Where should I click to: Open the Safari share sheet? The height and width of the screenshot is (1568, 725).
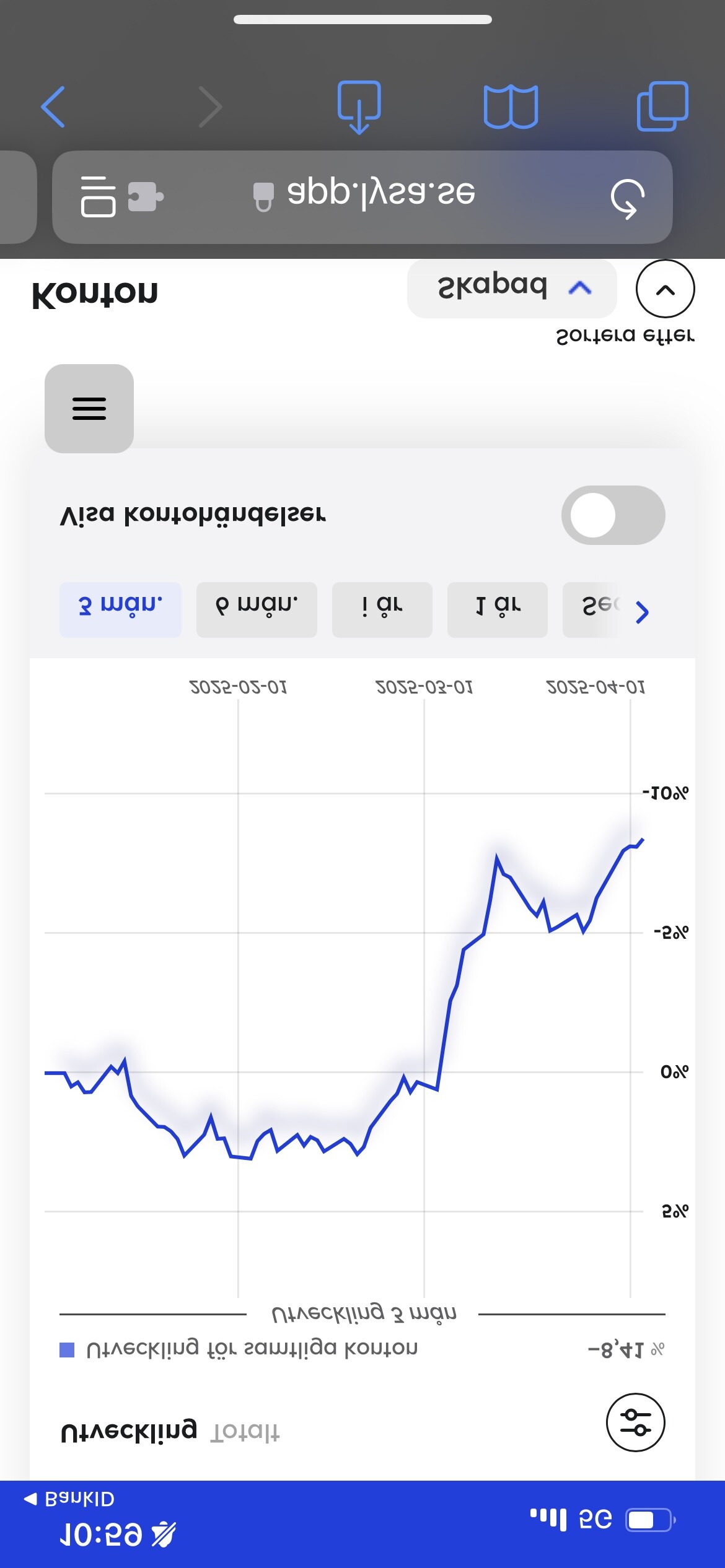(359, 107)
